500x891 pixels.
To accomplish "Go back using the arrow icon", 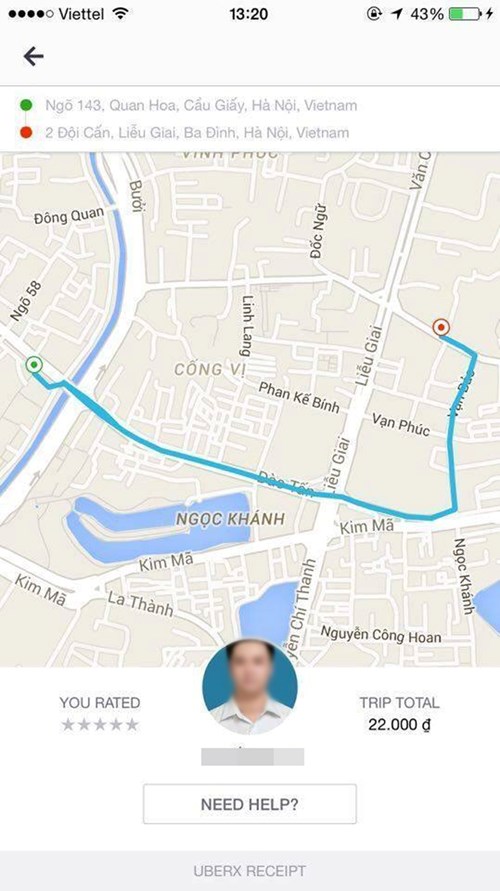I will pyautogui.click(x=34, y=56).
